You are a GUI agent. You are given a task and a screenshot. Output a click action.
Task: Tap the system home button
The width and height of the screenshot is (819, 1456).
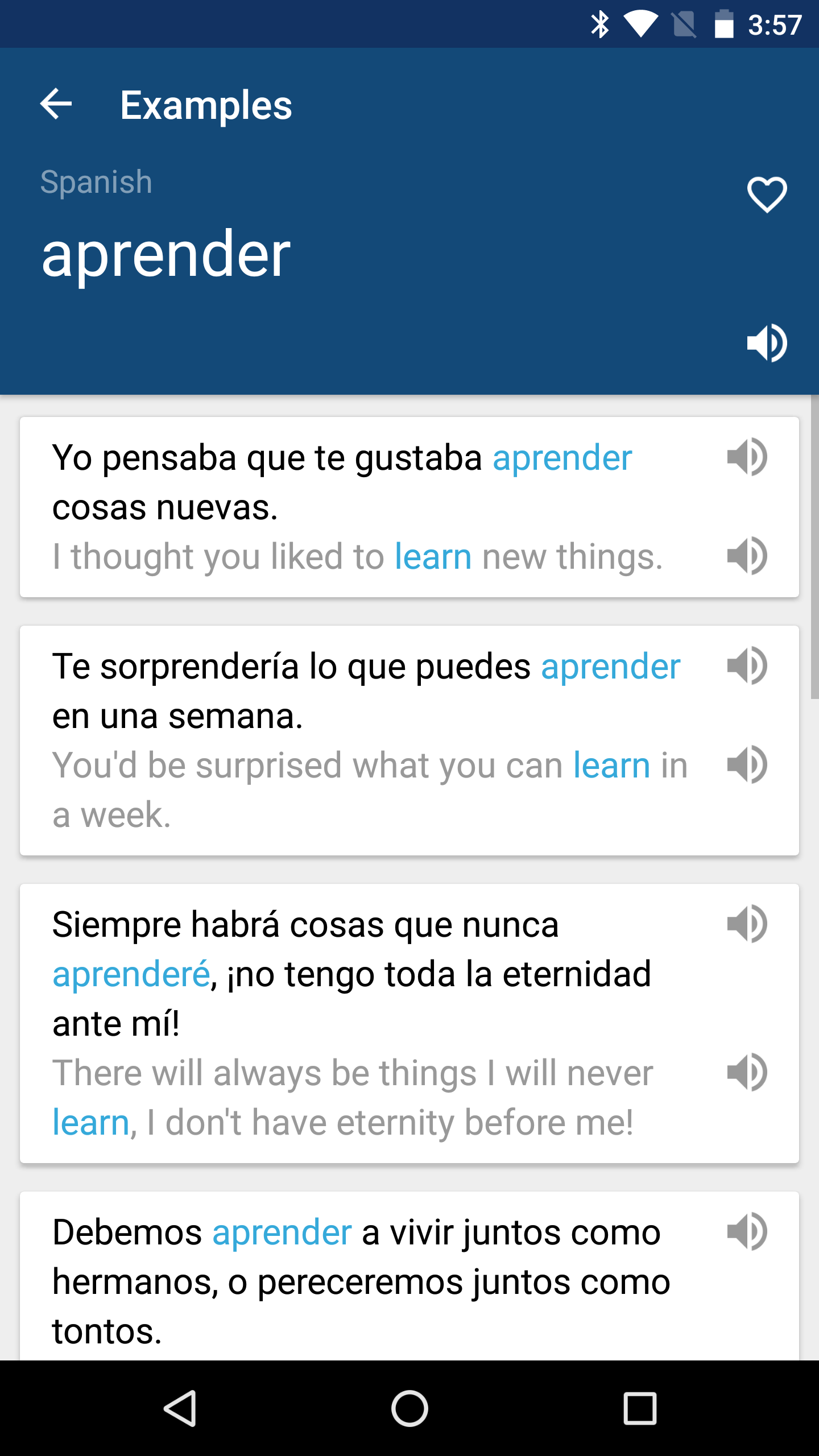[x=409, y=1409]
